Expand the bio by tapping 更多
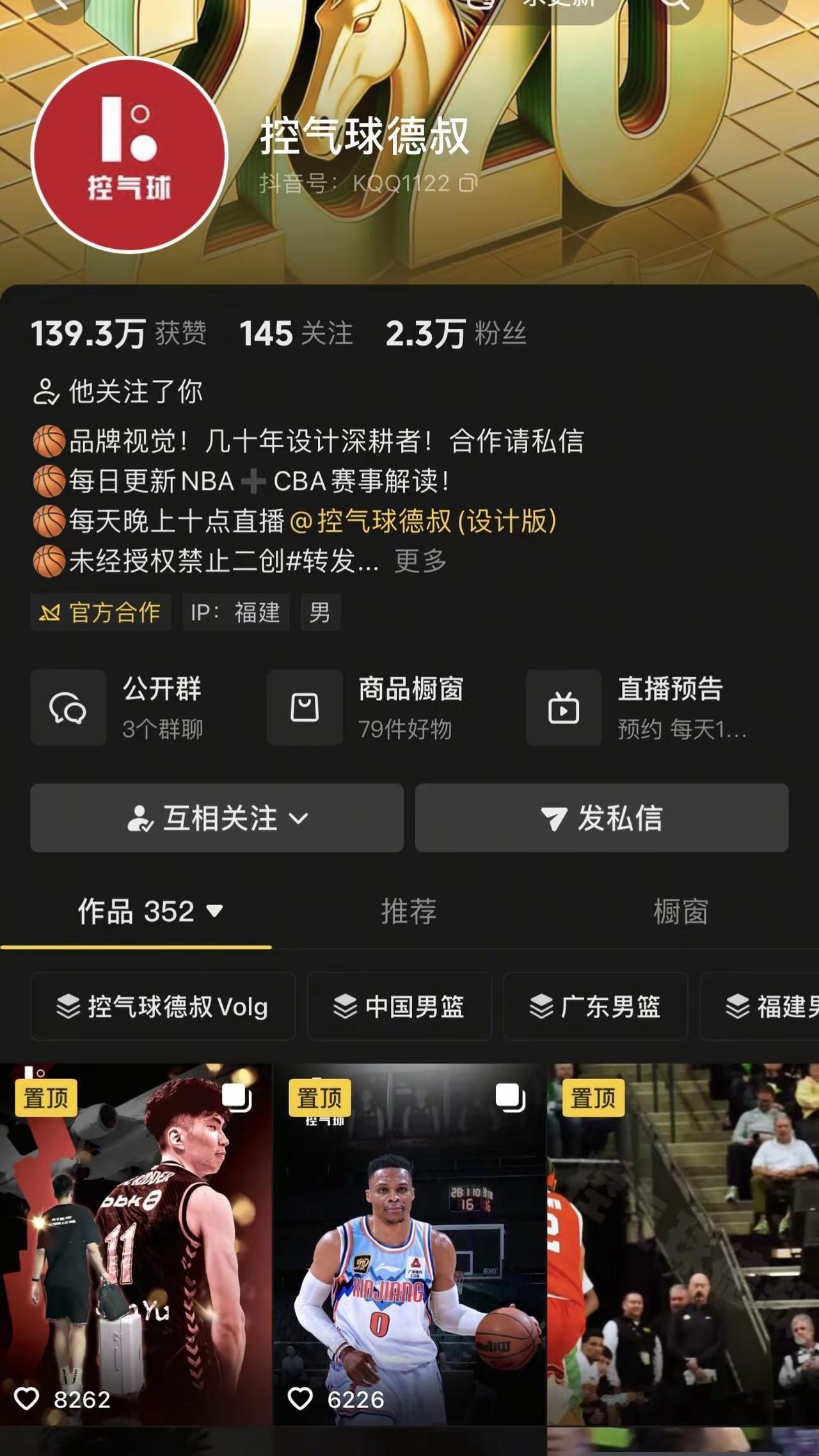Viewport: 819px width, 1456px height. click(x=420, y=560)
